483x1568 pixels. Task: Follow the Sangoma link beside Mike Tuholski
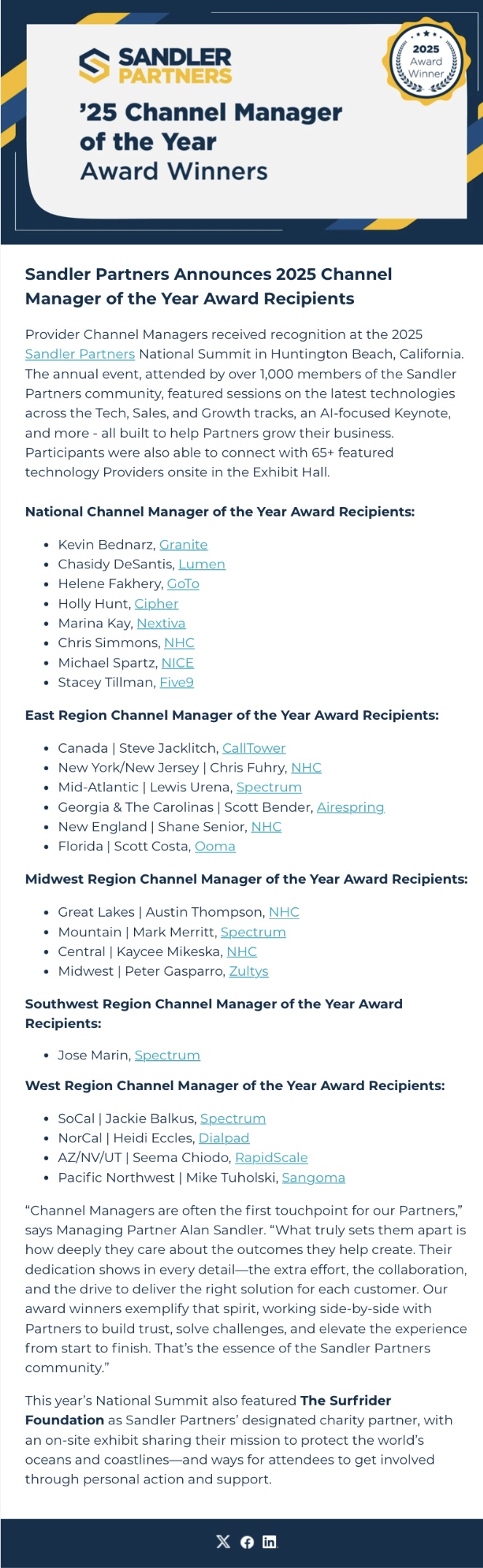pos(313,1177)
